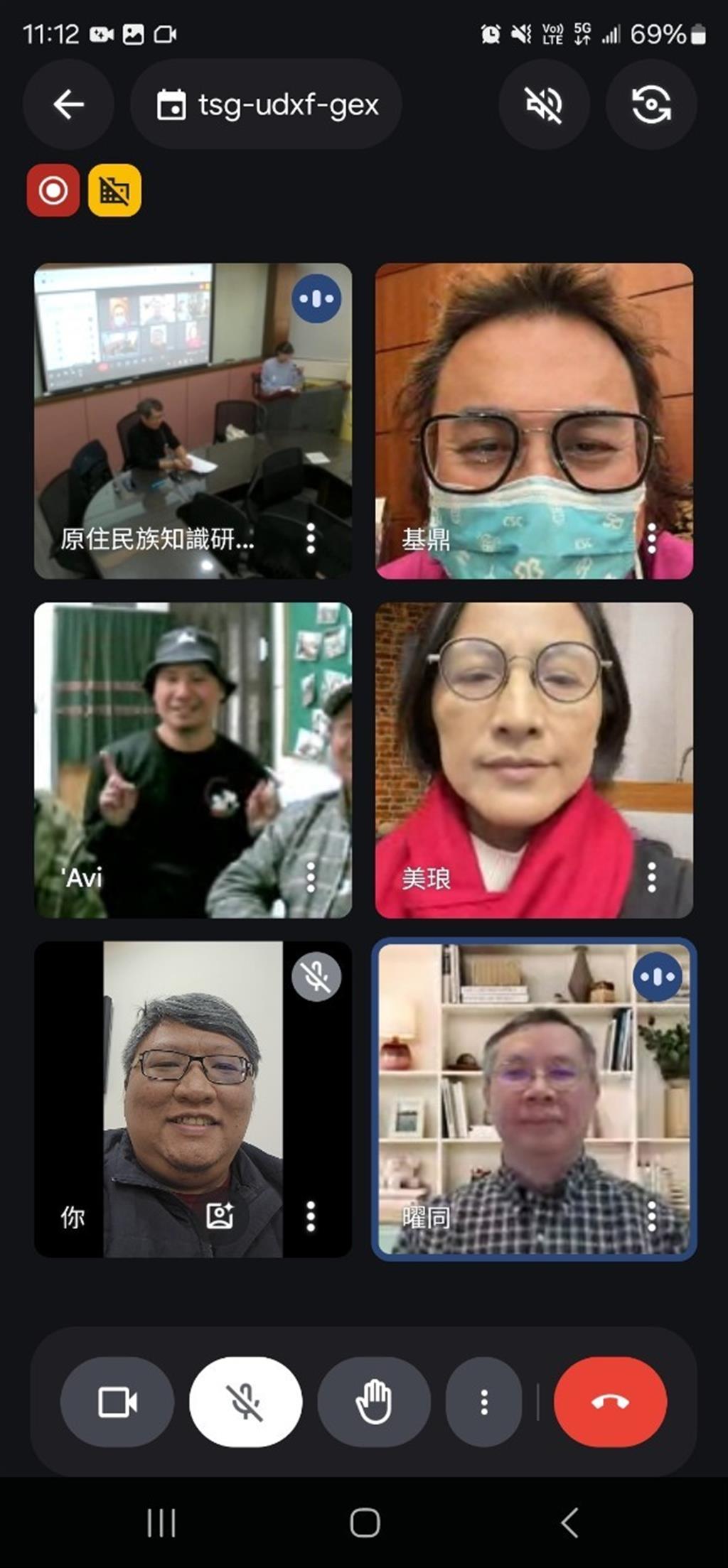The height and width of the screenshot is (1568, 728).
Task: Leave the call with the red button
Action: pos(611,1402)
